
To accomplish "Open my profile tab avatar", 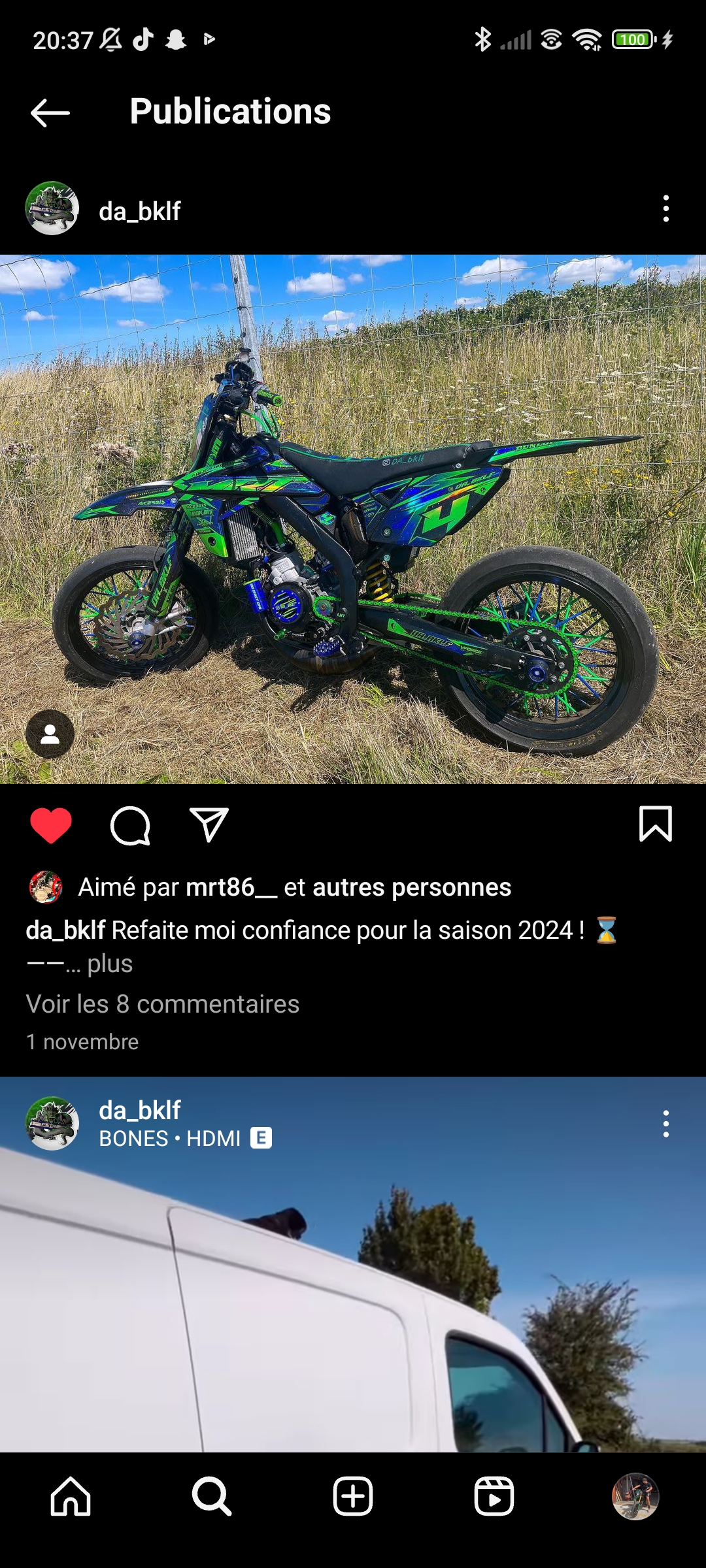I will (635, 1496).
